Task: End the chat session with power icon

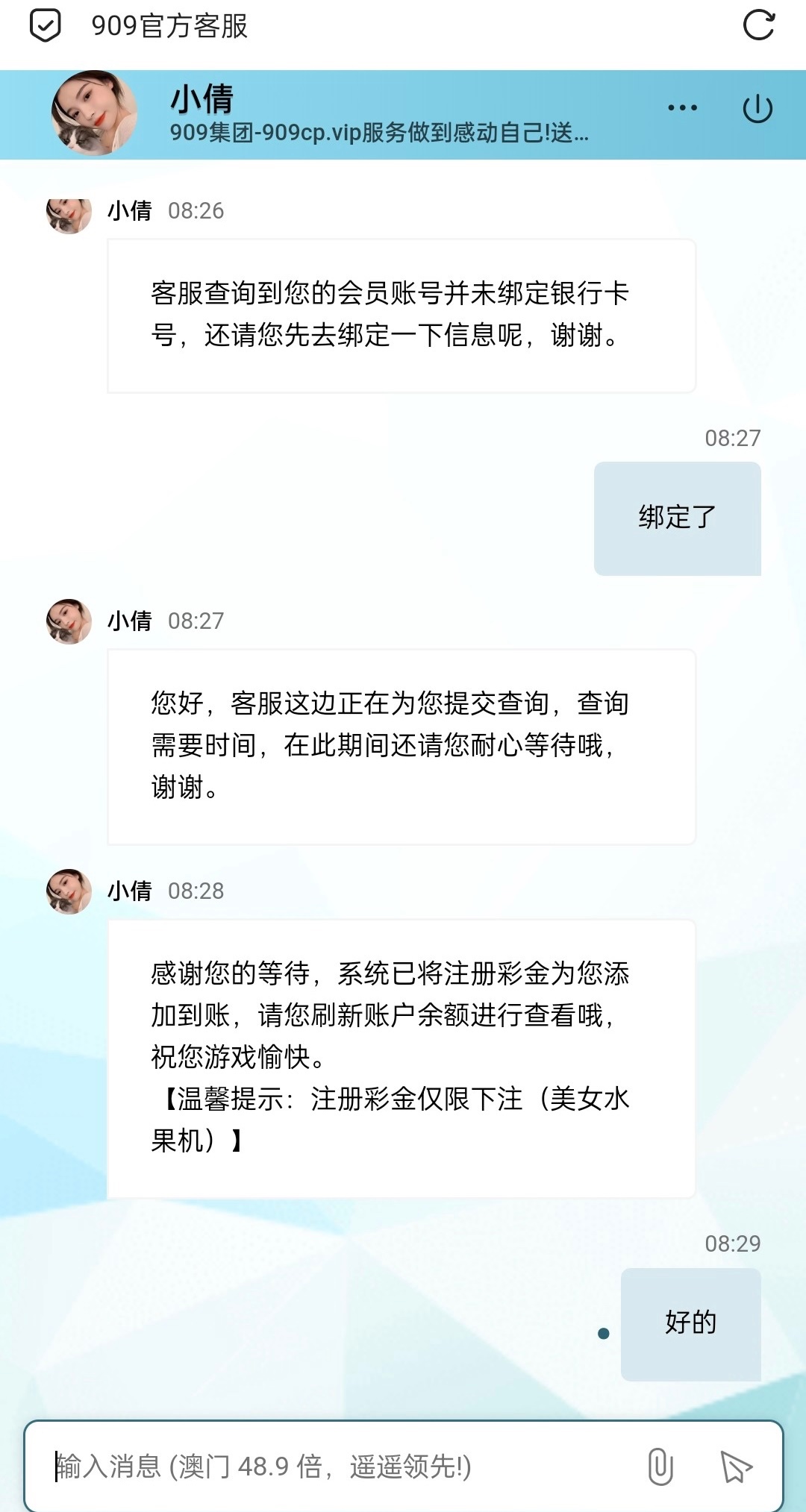Action: [757, 109]
